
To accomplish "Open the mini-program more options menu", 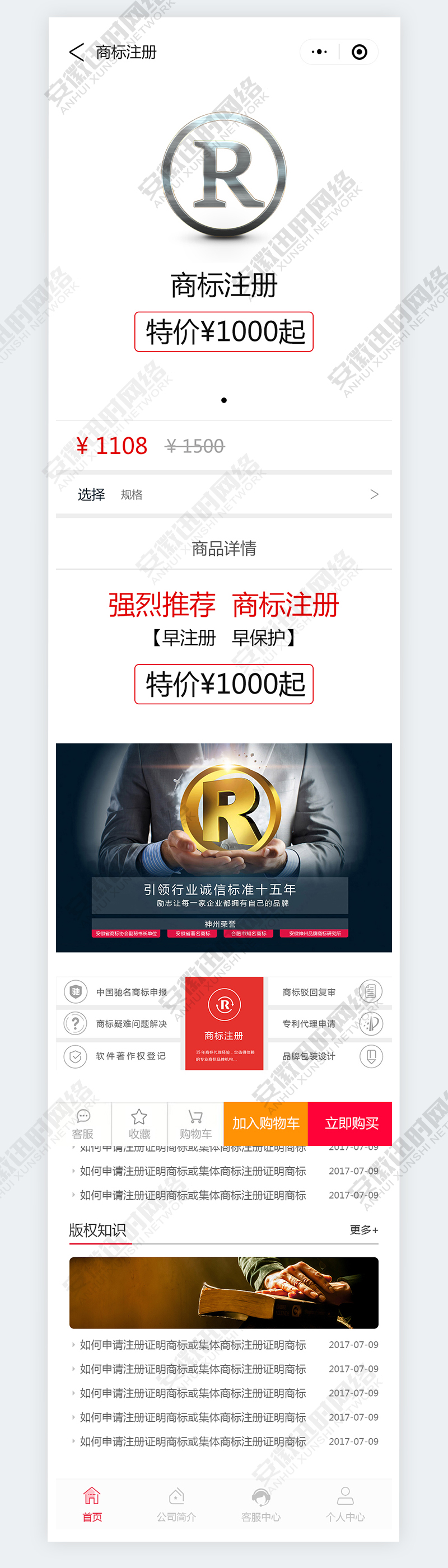I will coord(319,53).
